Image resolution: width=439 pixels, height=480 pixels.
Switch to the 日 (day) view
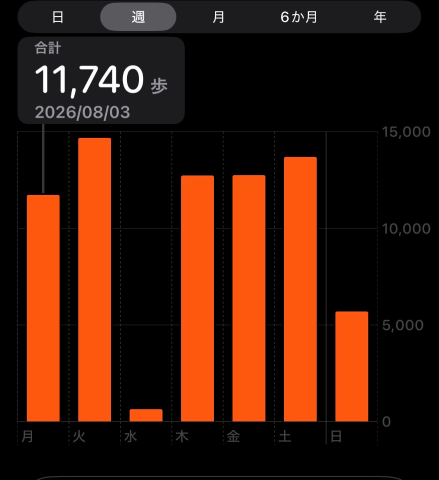(x=58, y=17)
